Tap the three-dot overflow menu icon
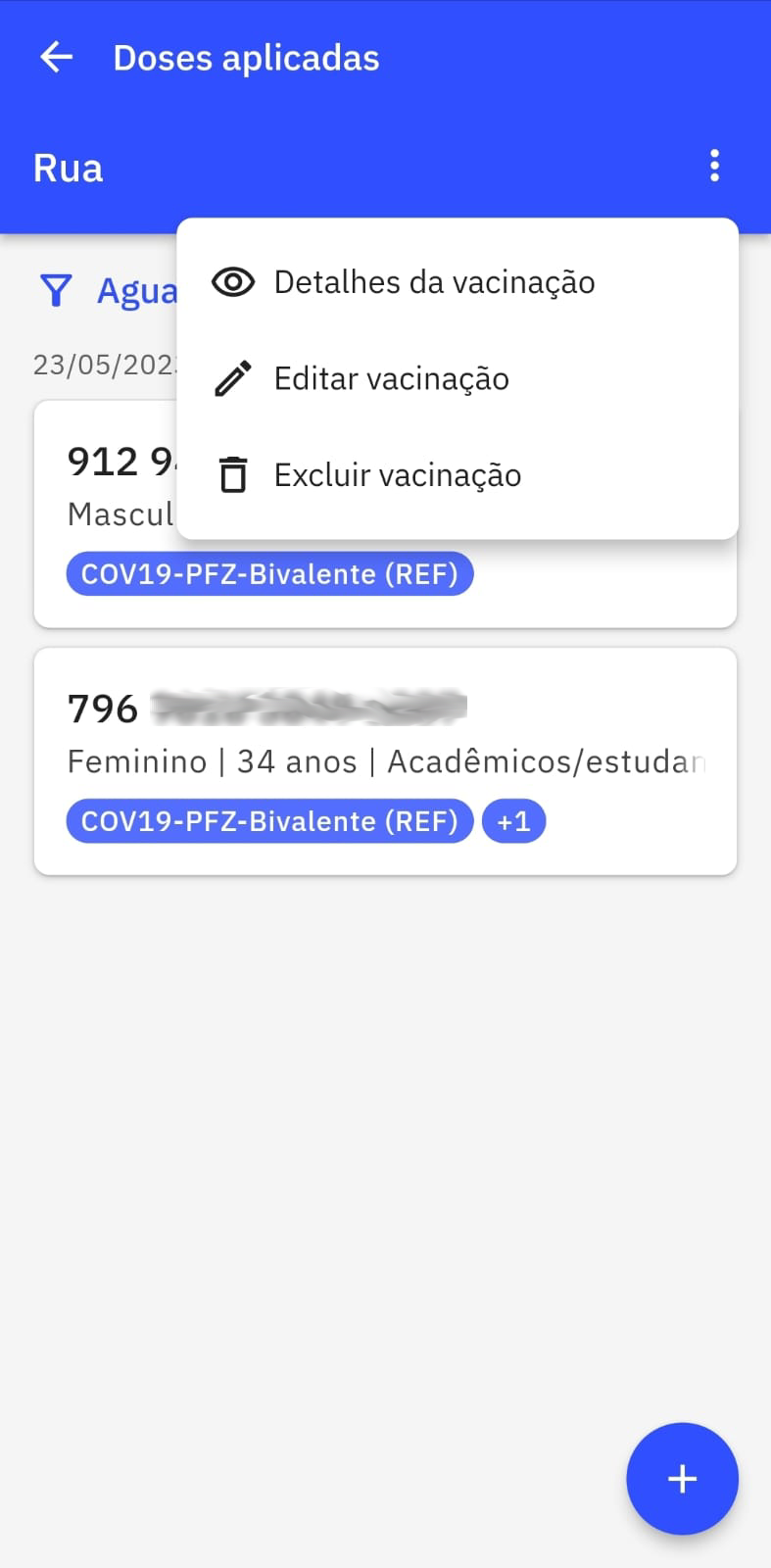Image resolution: width=771 pixels, height=1568 pixels. click(714, 166)
